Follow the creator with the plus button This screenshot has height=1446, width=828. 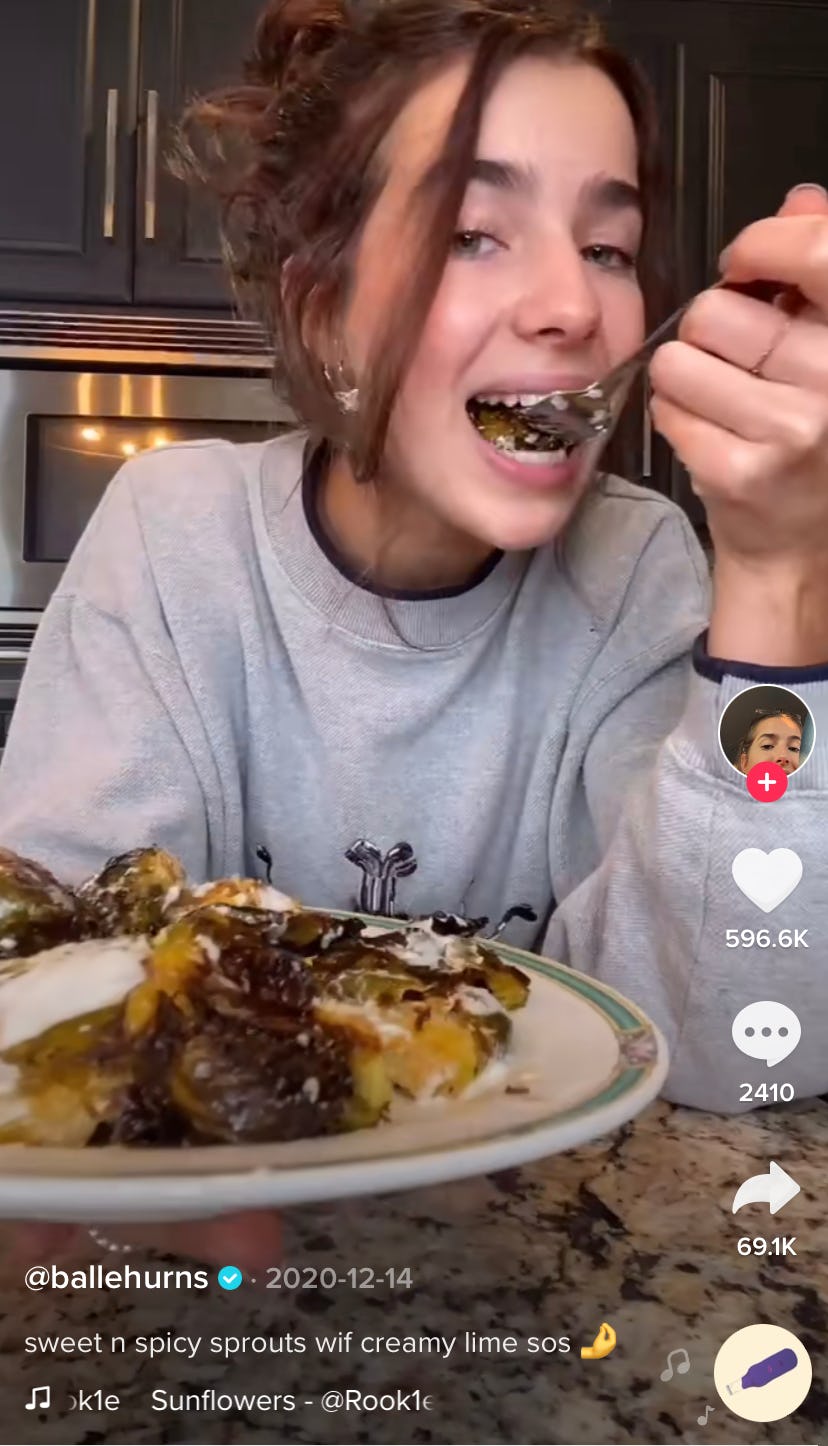(x=767, y=782)
